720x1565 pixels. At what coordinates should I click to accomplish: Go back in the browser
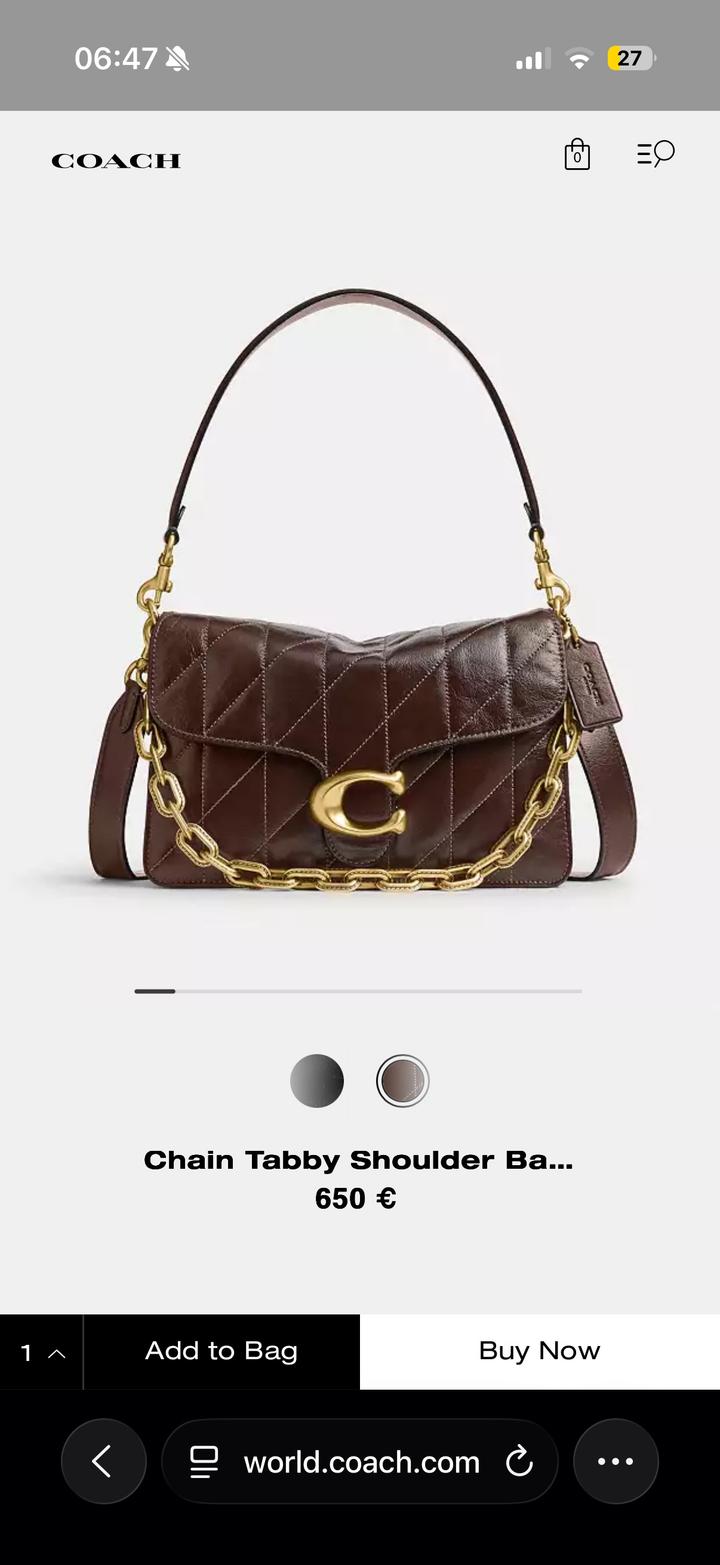(x=103, y=1462)
